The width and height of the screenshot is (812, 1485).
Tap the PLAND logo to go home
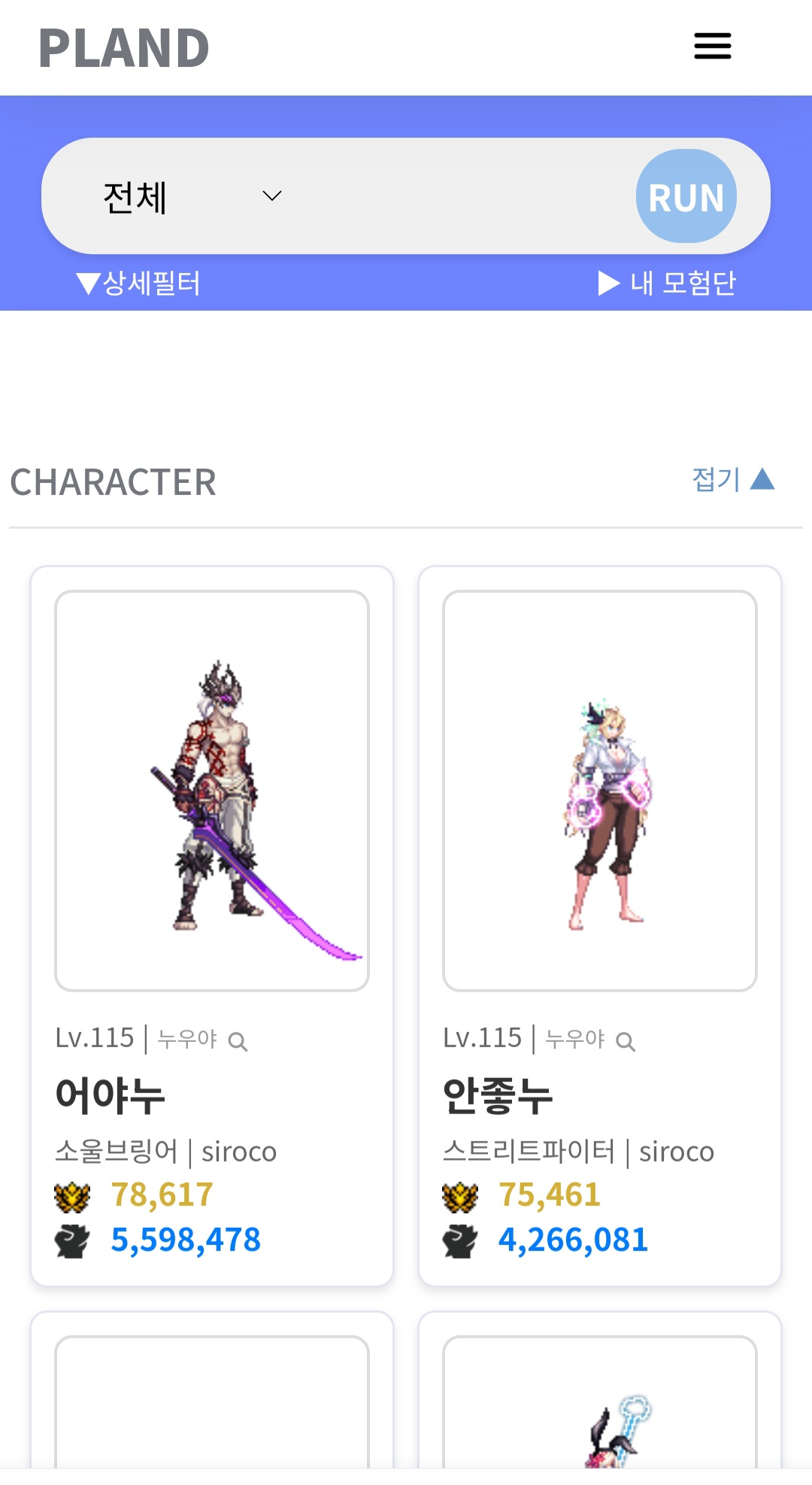pos(124,48)
